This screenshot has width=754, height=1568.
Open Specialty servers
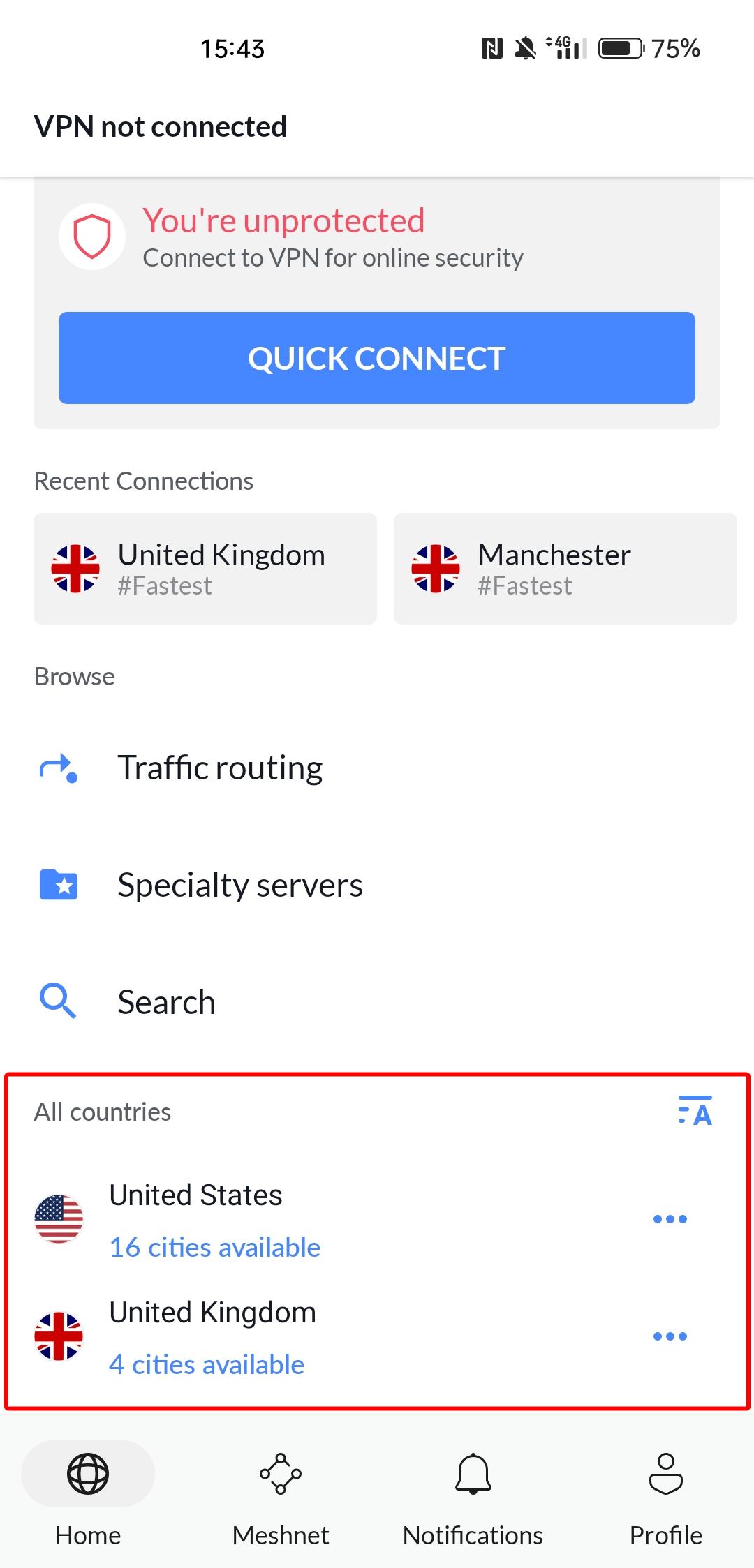pyautogui.click(x=239, y=885)
